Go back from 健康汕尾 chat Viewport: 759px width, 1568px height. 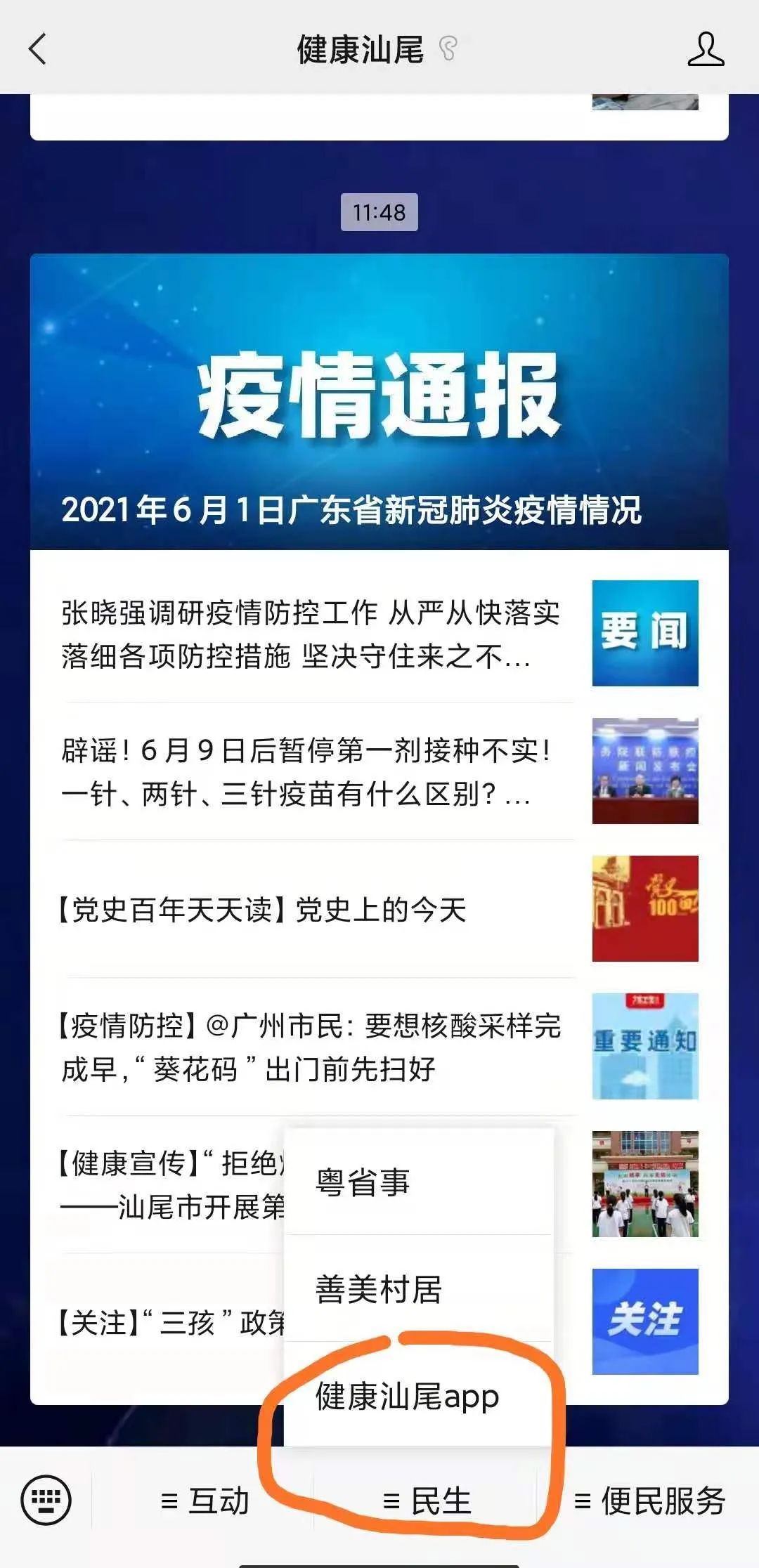(38, 49)
